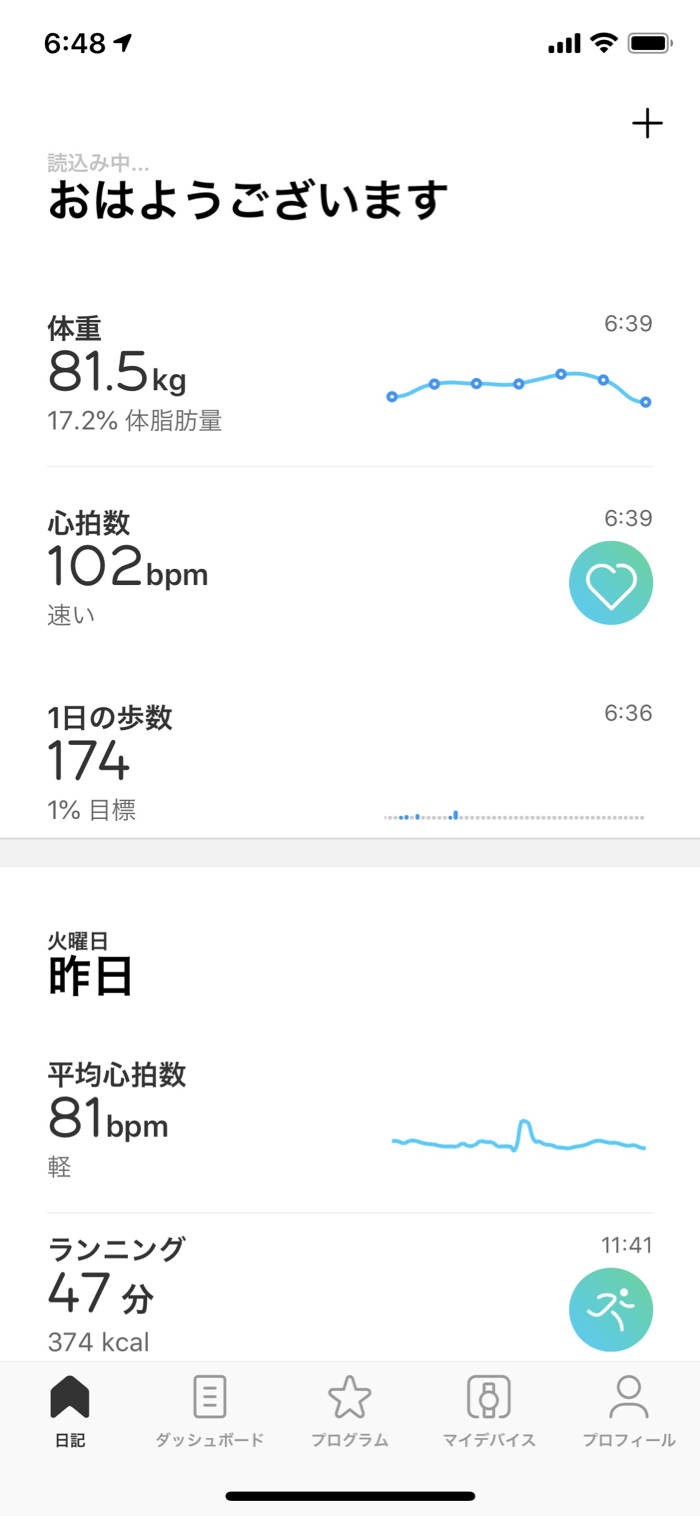Go to the プログラム tab

pyautogui.click(x=349, y=1411)
